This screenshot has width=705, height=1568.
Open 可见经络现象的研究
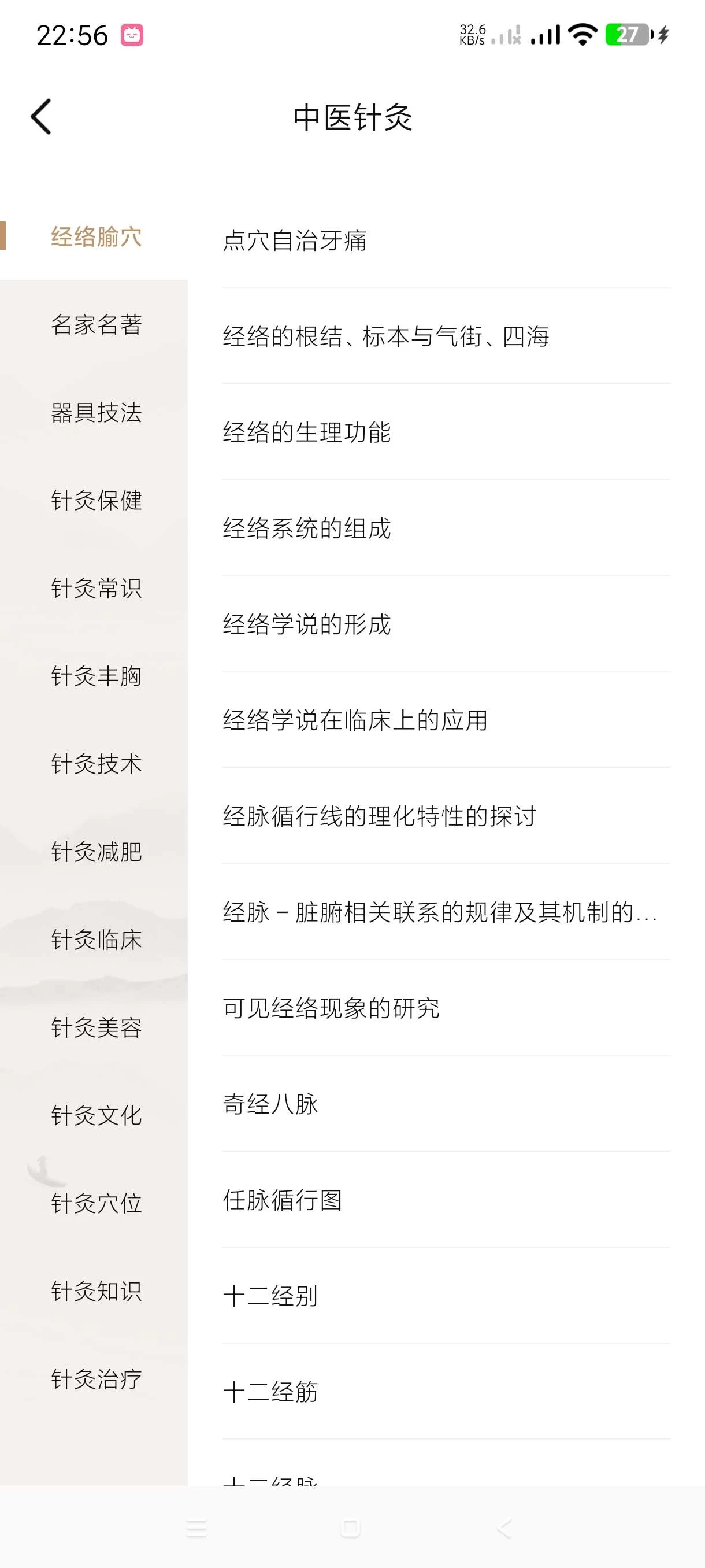coord(331,1008)
